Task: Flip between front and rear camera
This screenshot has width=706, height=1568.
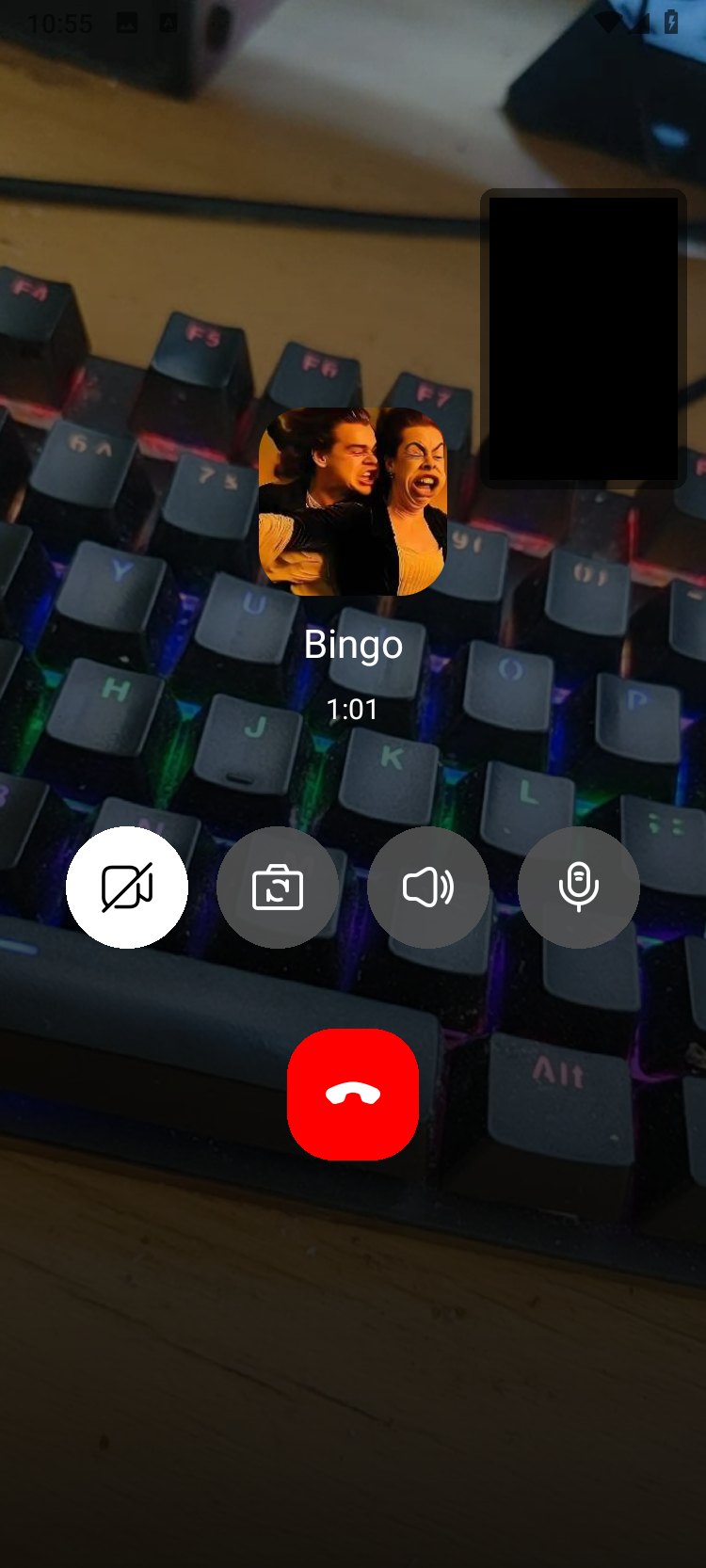Action: 278,888
